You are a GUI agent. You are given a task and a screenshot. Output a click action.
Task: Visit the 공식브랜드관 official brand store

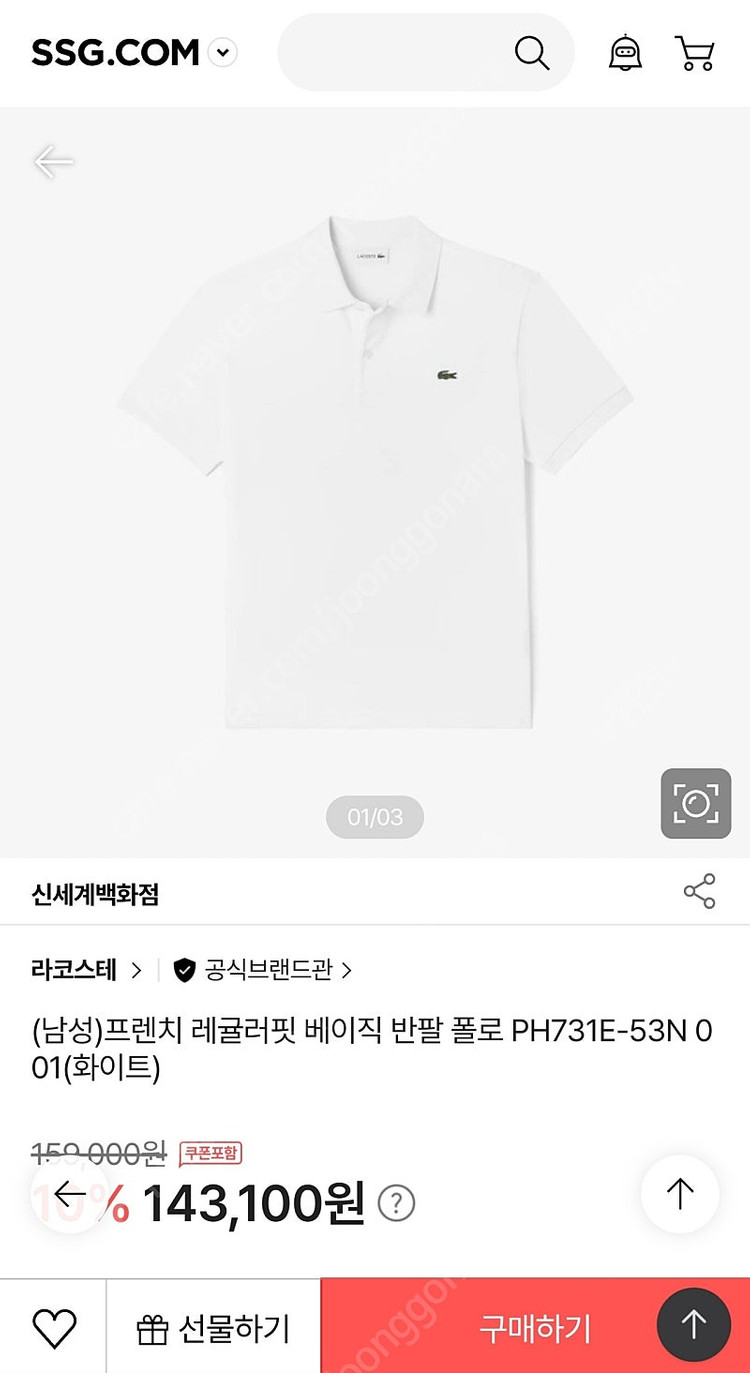(263, 970)
